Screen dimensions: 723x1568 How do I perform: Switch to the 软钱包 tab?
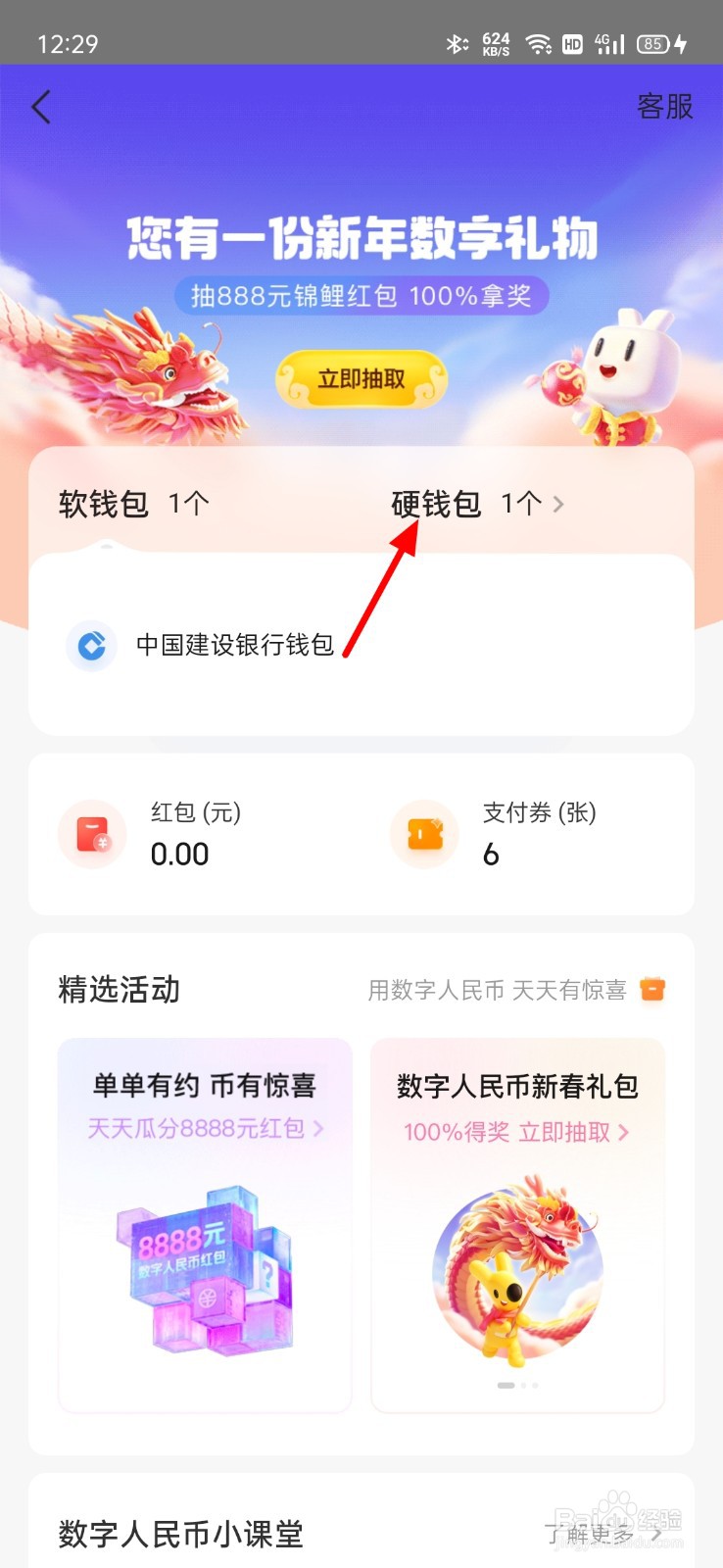(x=105, y=504)
